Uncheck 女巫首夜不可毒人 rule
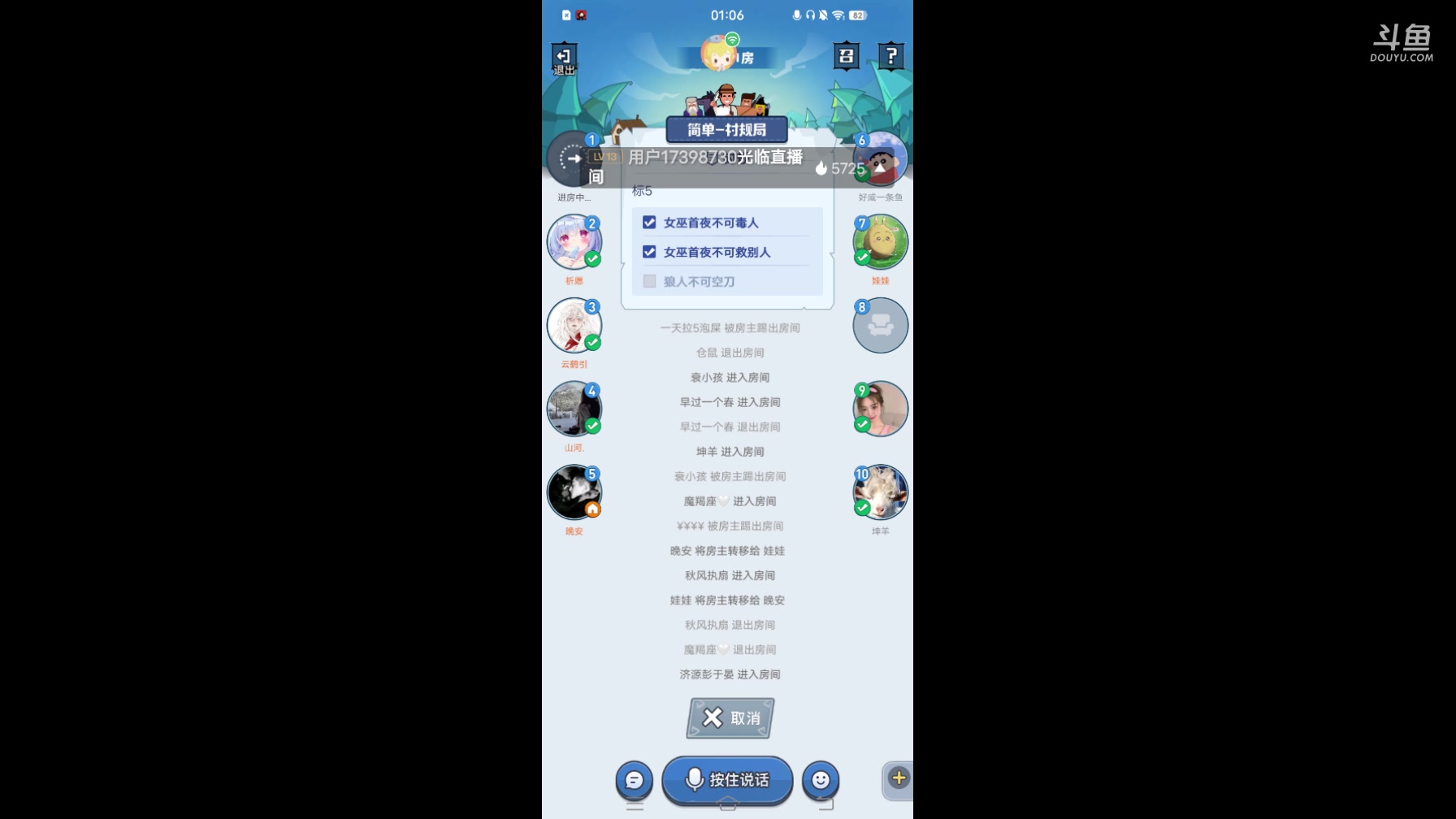This screenshot has width=1456, height=819. (649, 223)
